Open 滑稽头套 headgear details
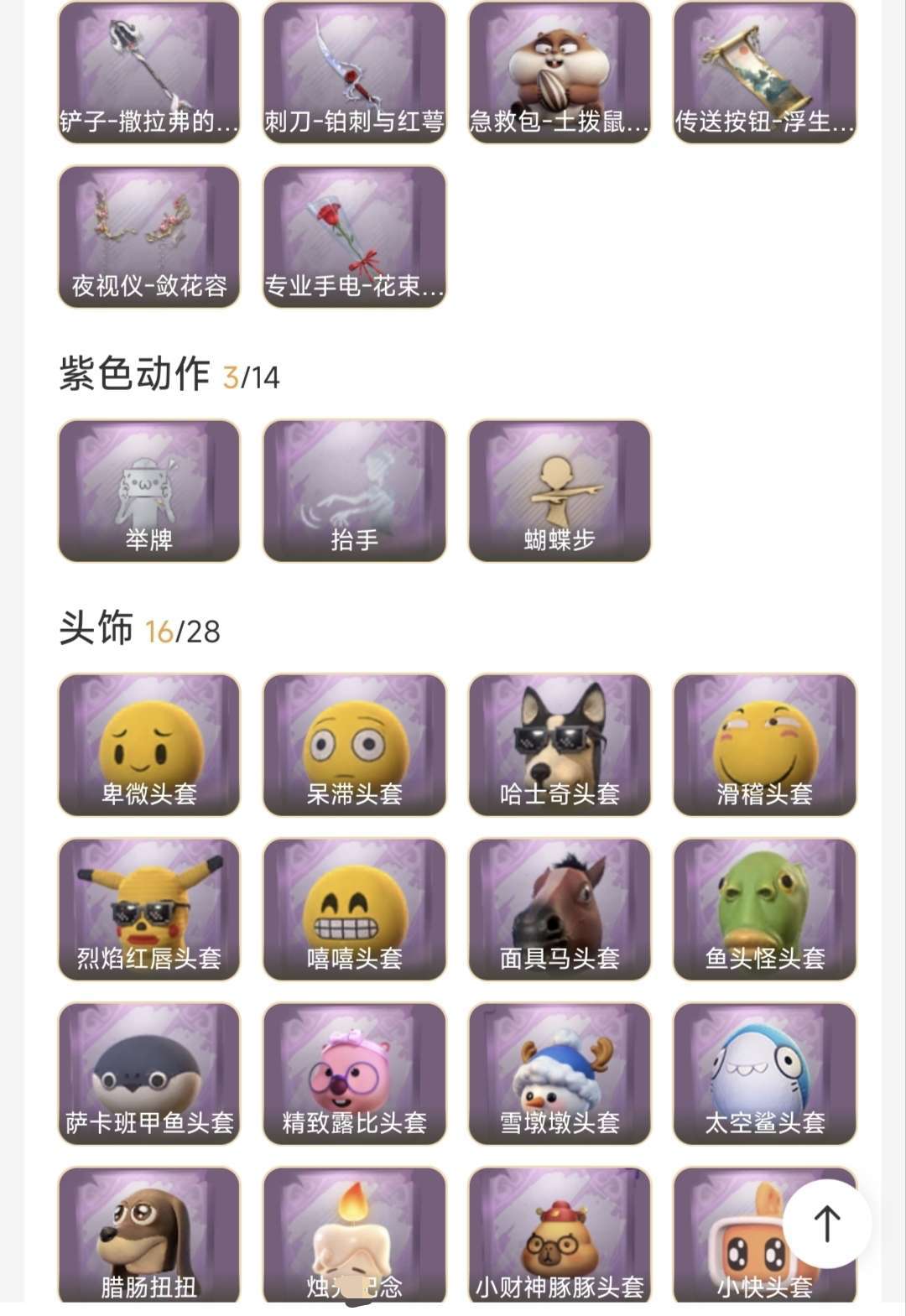This screenshot has width=906, height=1316. click(x=765, y=745)
